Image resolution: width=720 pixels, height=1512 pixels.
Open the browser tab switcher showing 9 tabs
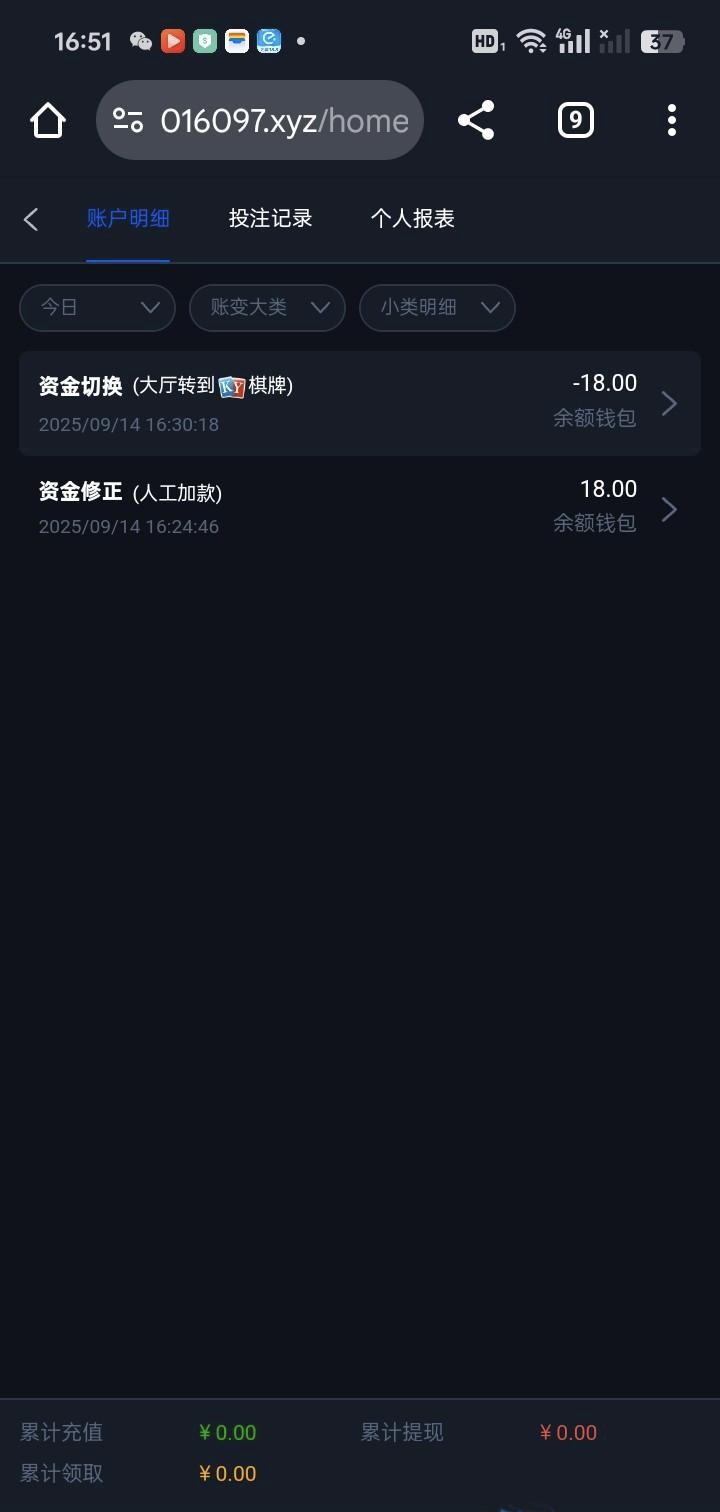(x=575, y=120)
